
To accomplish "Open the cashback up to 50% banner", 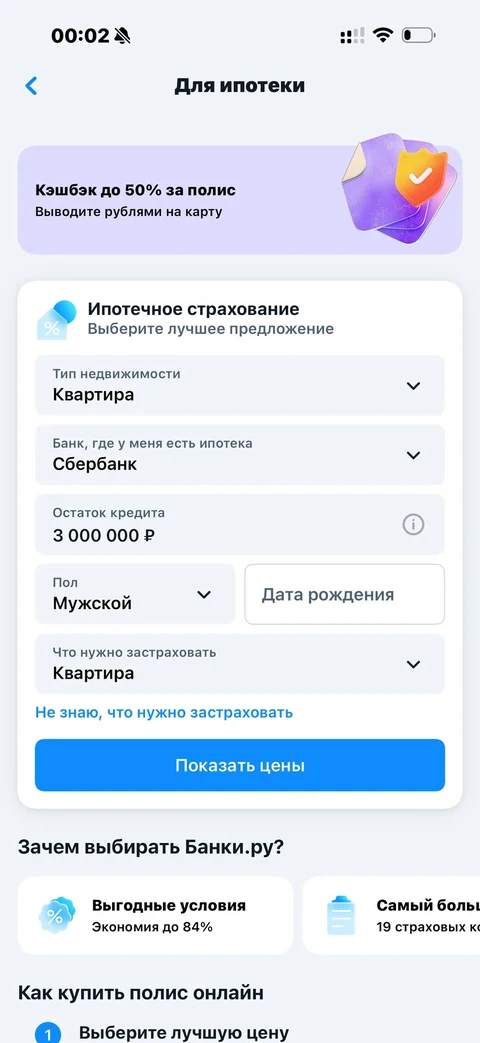I will tap(239, 200).
